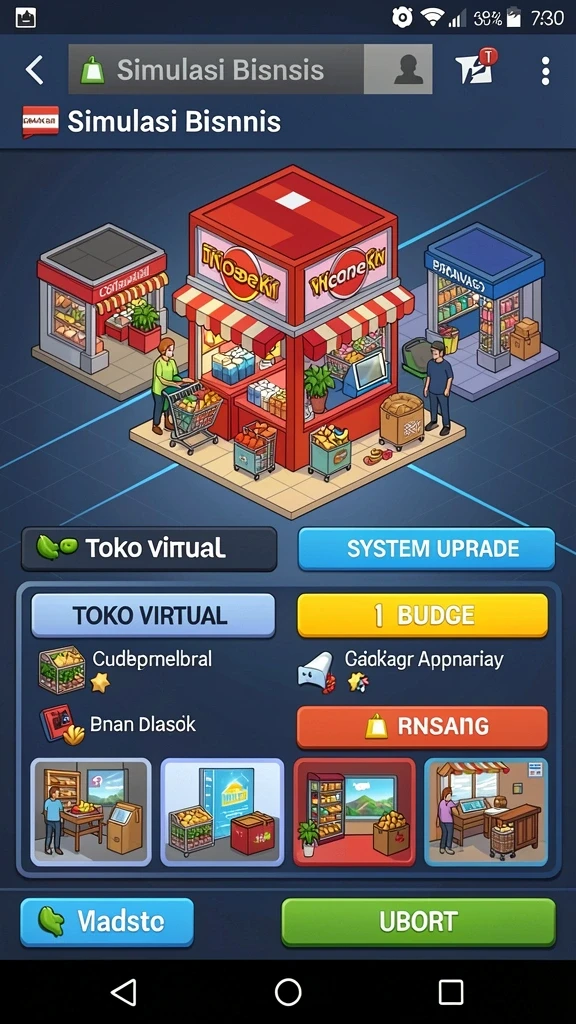The width and height of the screenshot is (576, 1024).
Task: Tap the green UBORT button
Action: pos(419,922)
